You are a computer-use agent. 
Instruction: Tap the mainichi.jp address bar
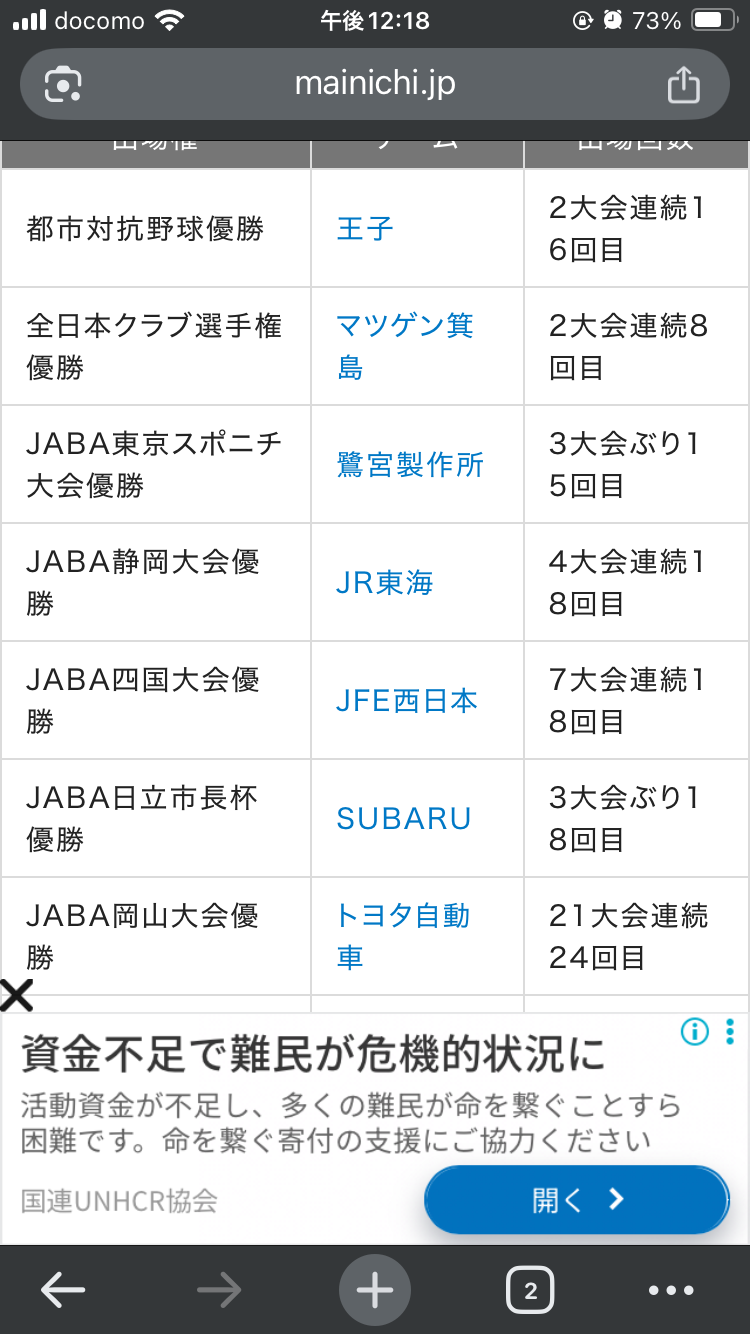point(375,84)
